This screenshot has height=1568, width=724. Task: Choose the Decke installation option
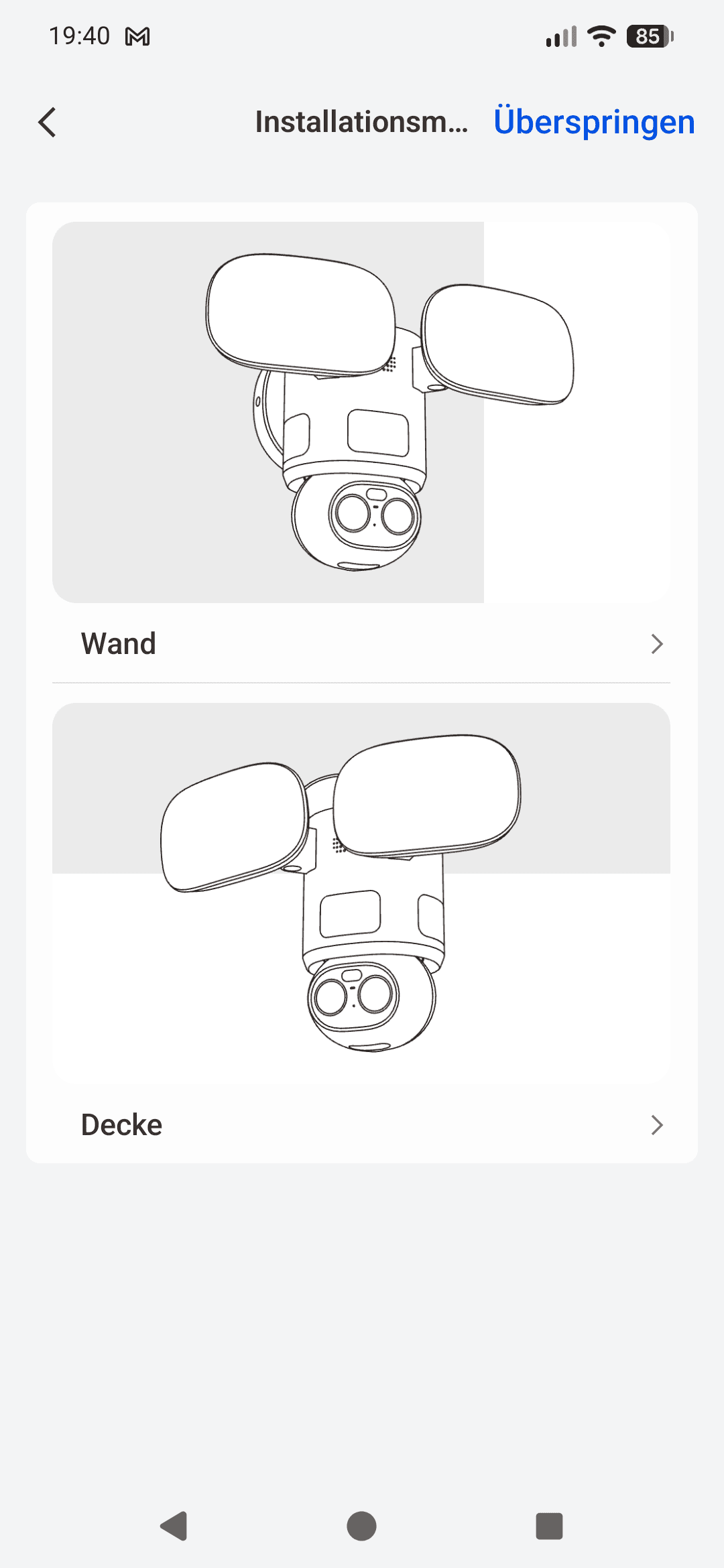(x=362, y=1124)
